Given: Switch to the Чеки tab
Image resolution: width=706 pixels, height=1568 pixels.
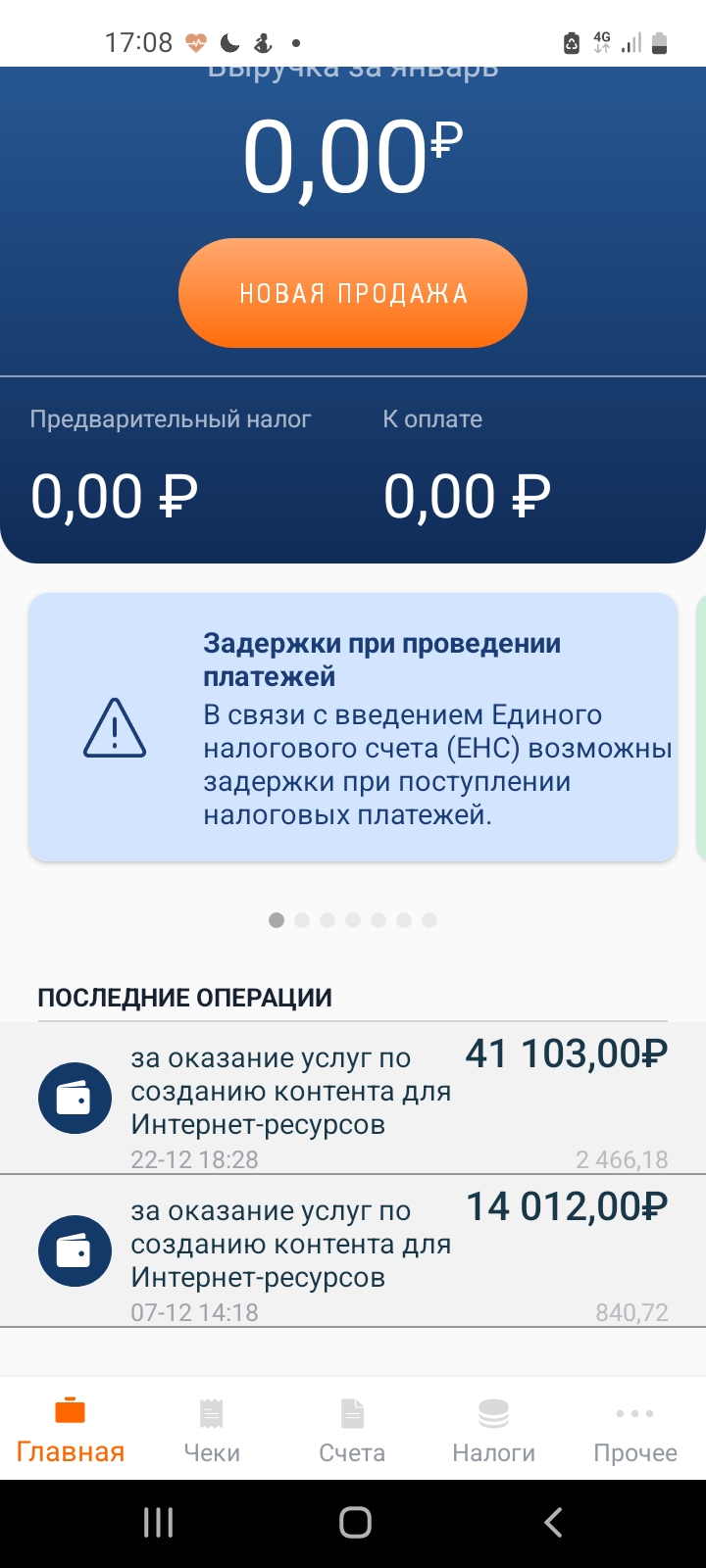Looking at the screenshot, I should (x=212, y=1431).
